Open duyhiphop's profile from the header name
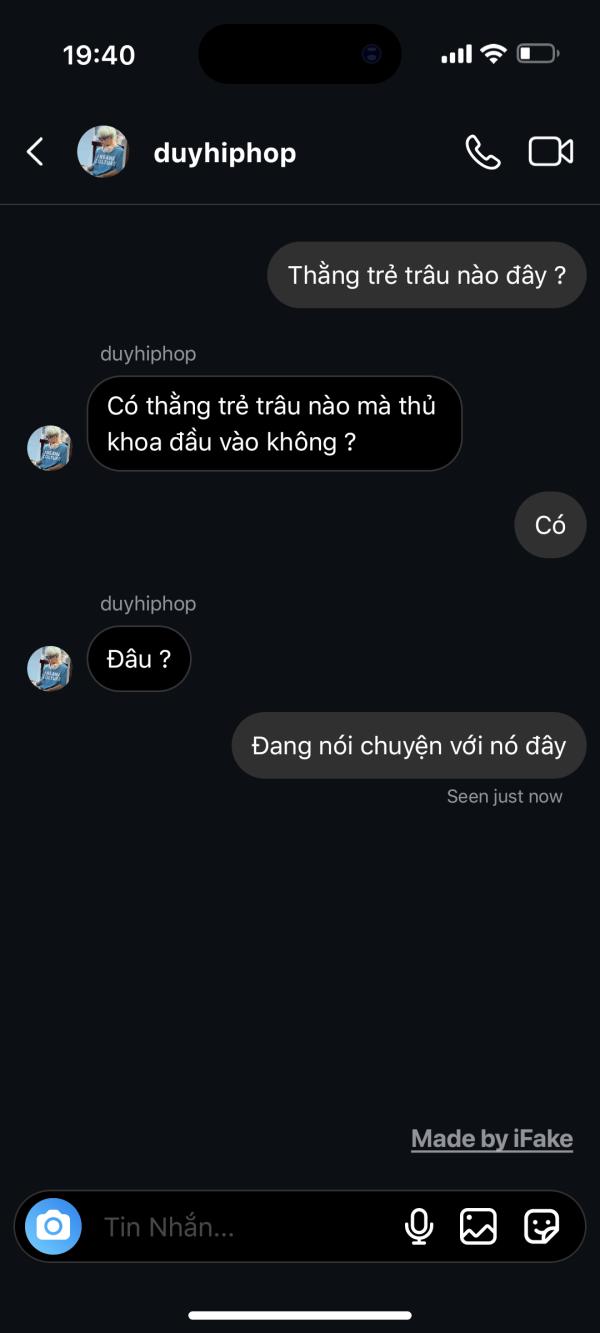 tap(225, 153)
